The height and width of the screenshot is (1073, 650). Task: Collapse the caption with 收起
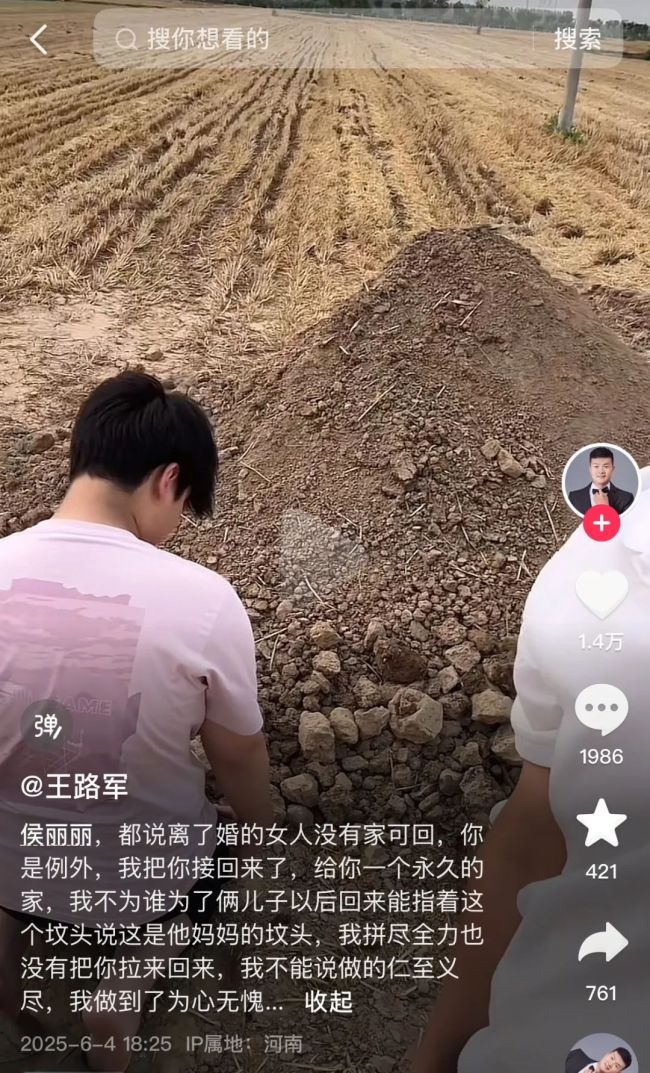point(329,1000)
